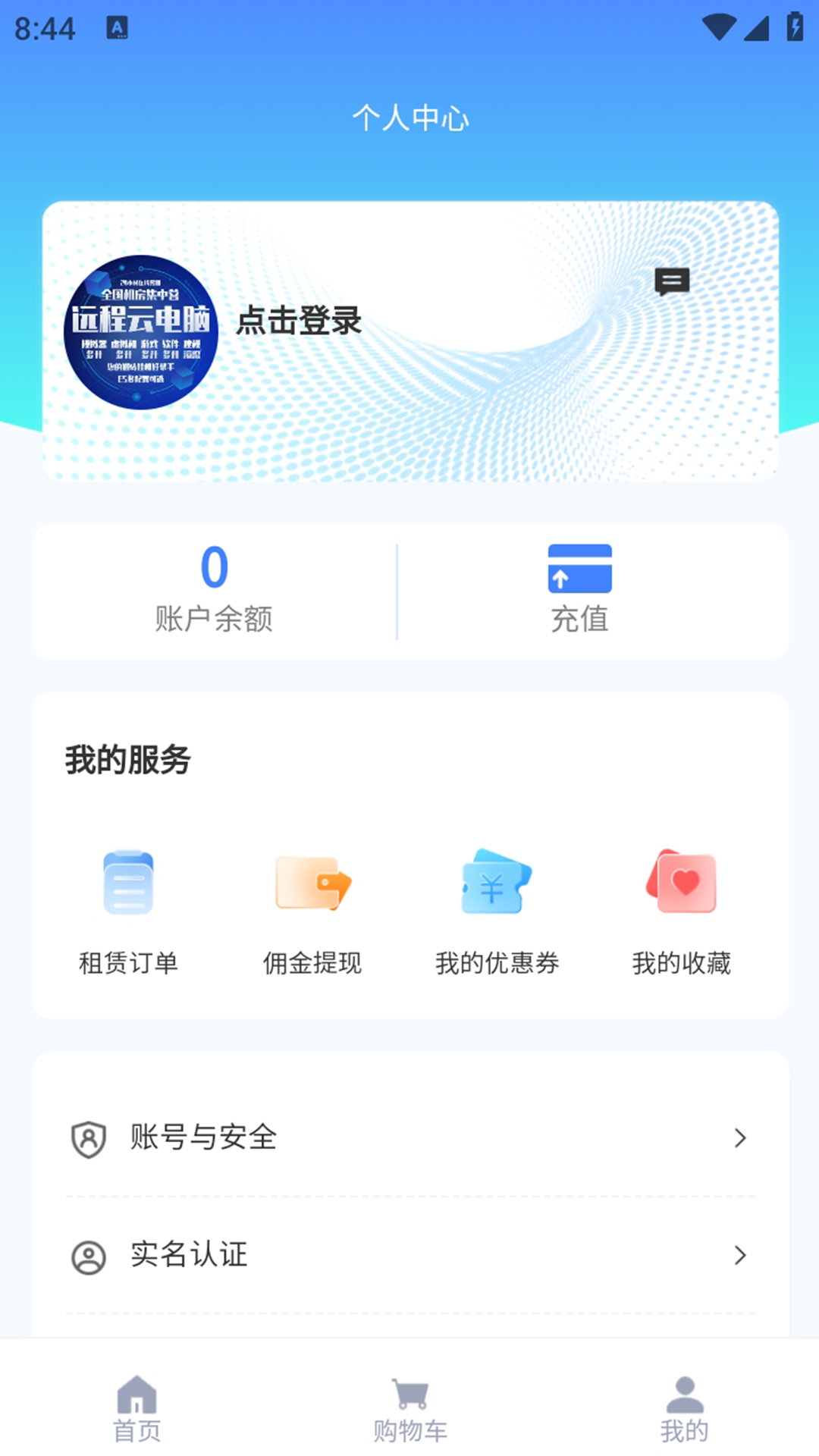
Task: Tap the 实名认证 person icon
Action: click(89, 1254)
